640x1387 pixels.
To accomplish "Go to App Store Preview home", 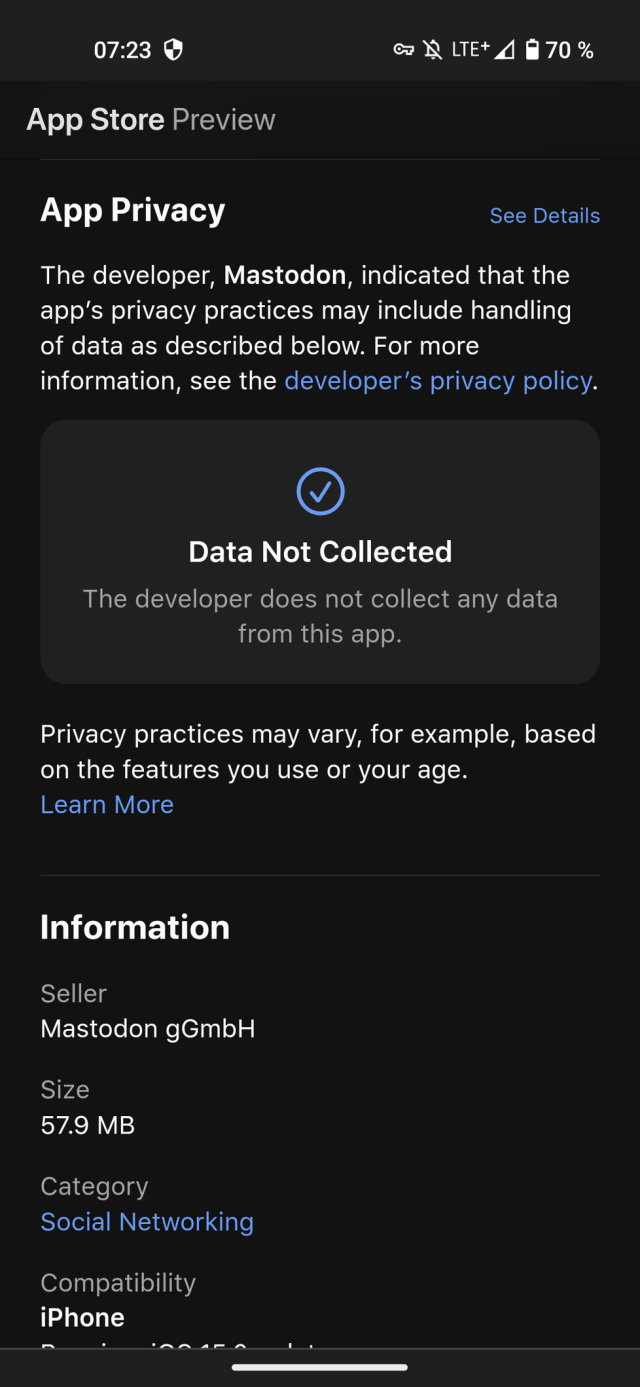I will coord(151,120).
